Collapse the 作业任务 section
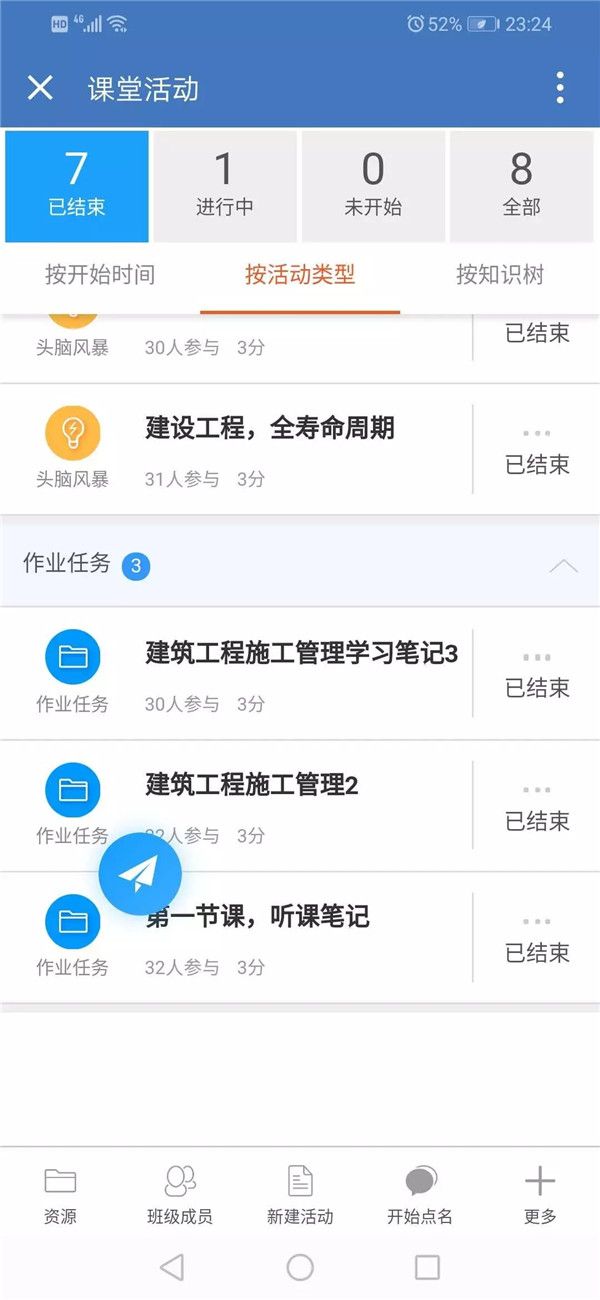The height and width of the screenshot is (1300, 600). [x=564, y=567]
